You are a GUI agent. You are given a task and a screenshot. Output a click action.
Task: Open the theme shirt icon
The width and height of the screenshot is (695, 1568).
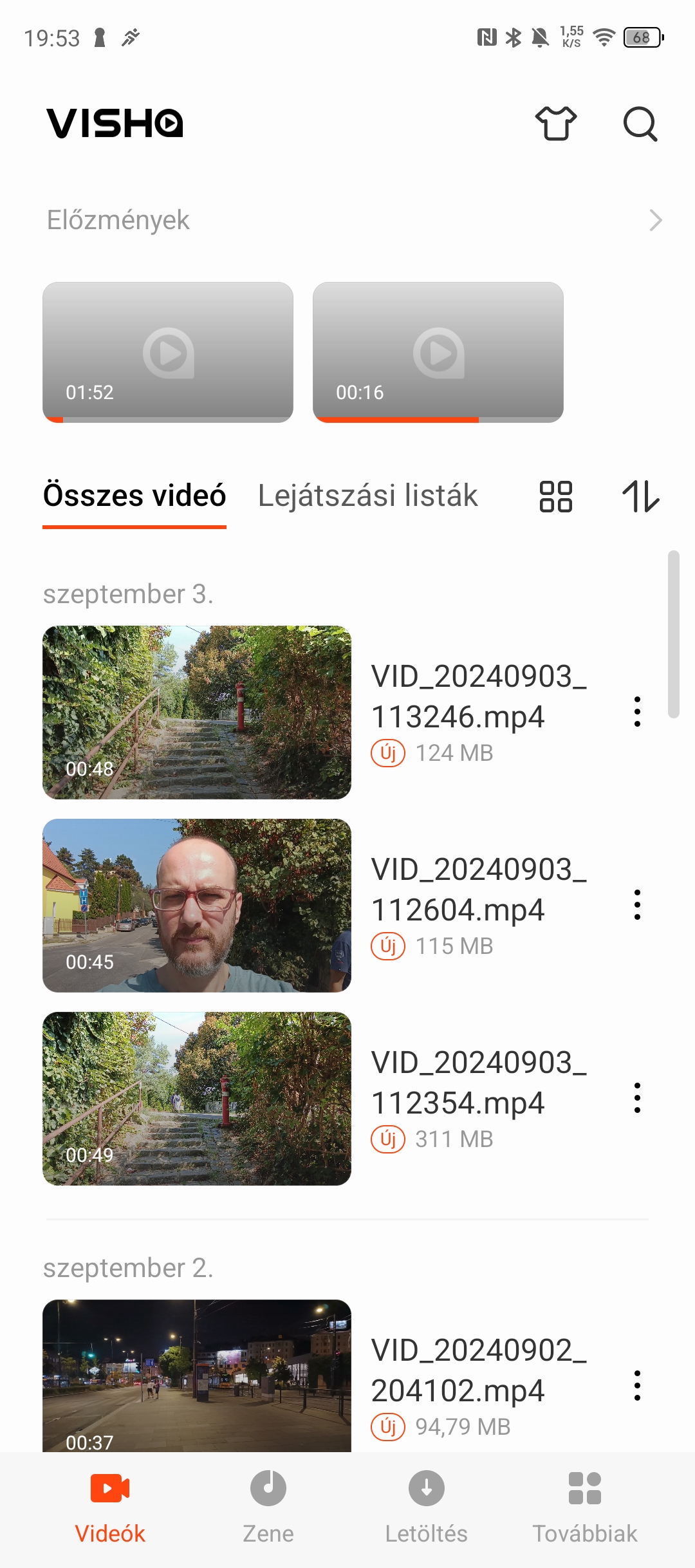click(x=556, y=123)
